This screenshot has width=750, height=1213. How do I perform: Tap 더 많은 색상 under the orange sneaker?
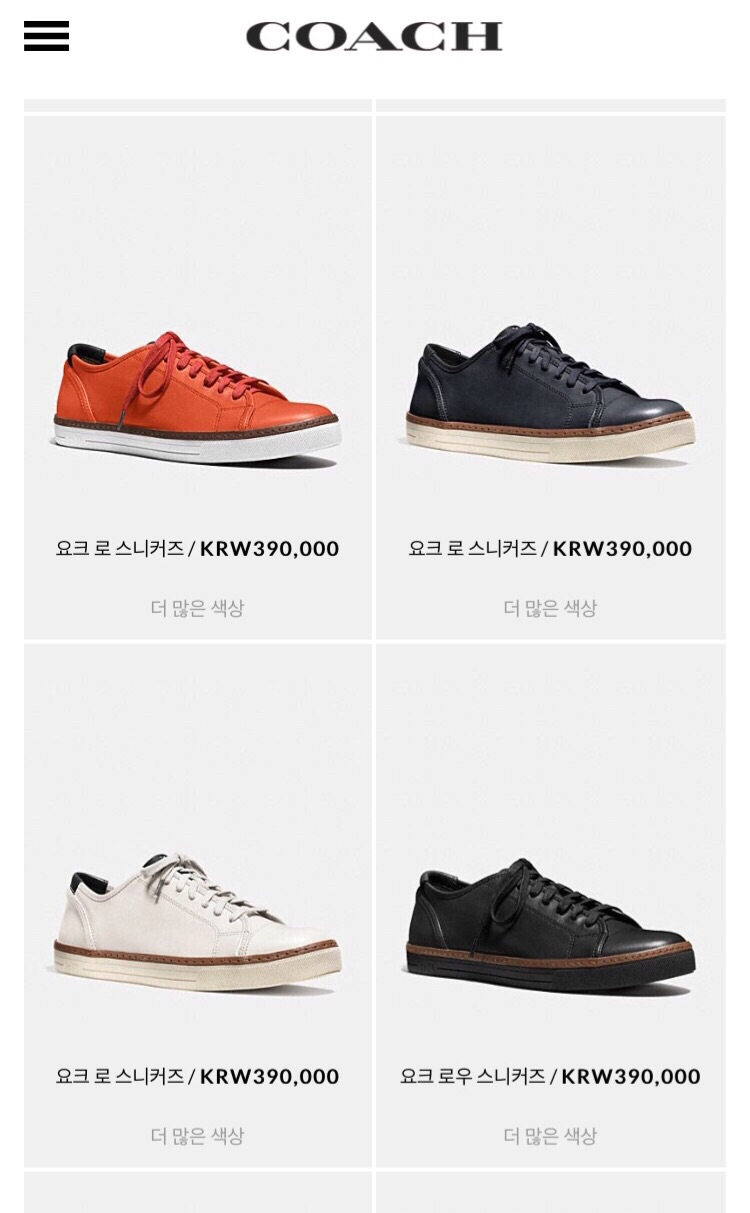(197, 608)
